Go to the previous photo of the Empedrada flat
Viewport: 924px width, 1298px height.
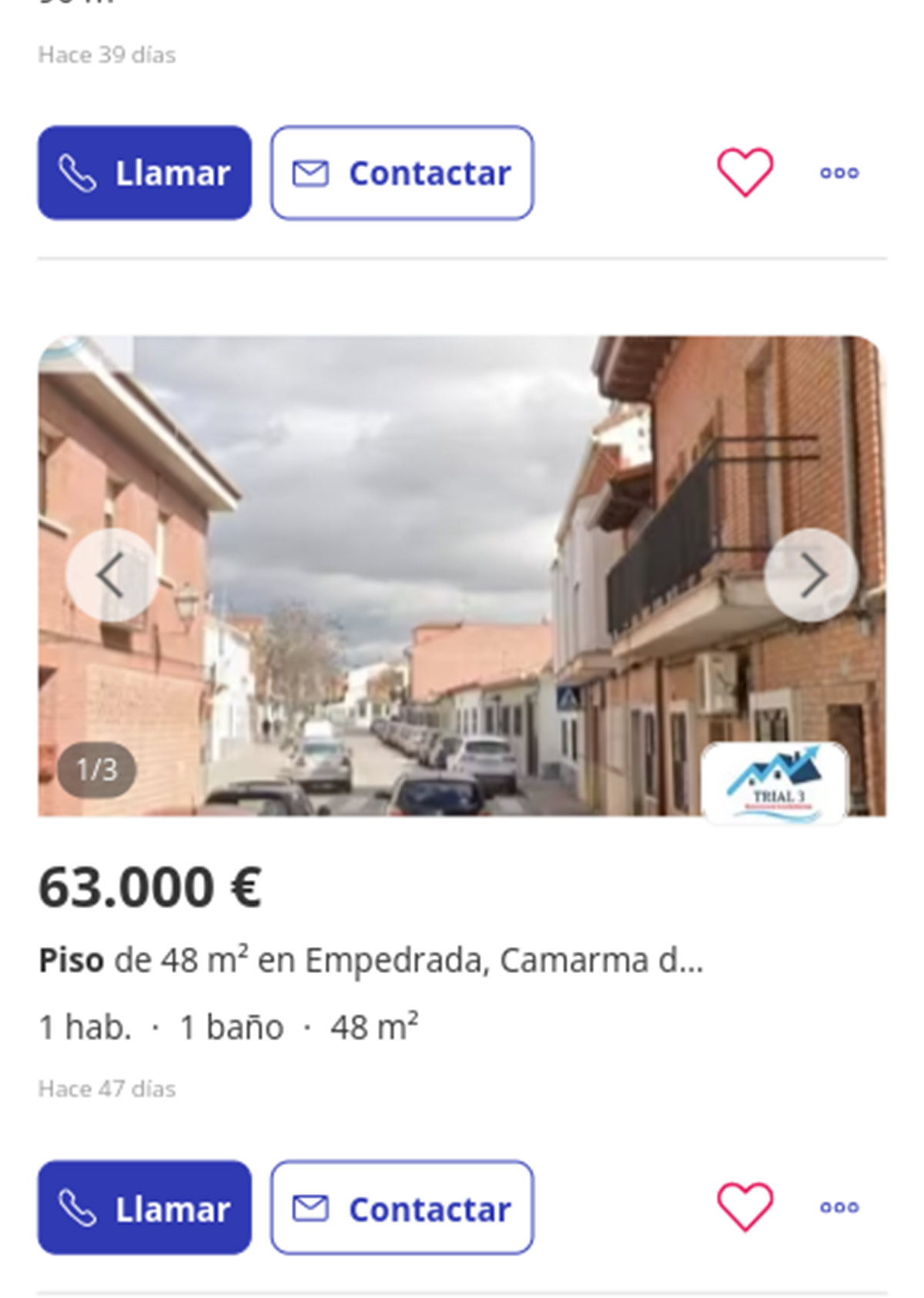[x=112, y=575]
